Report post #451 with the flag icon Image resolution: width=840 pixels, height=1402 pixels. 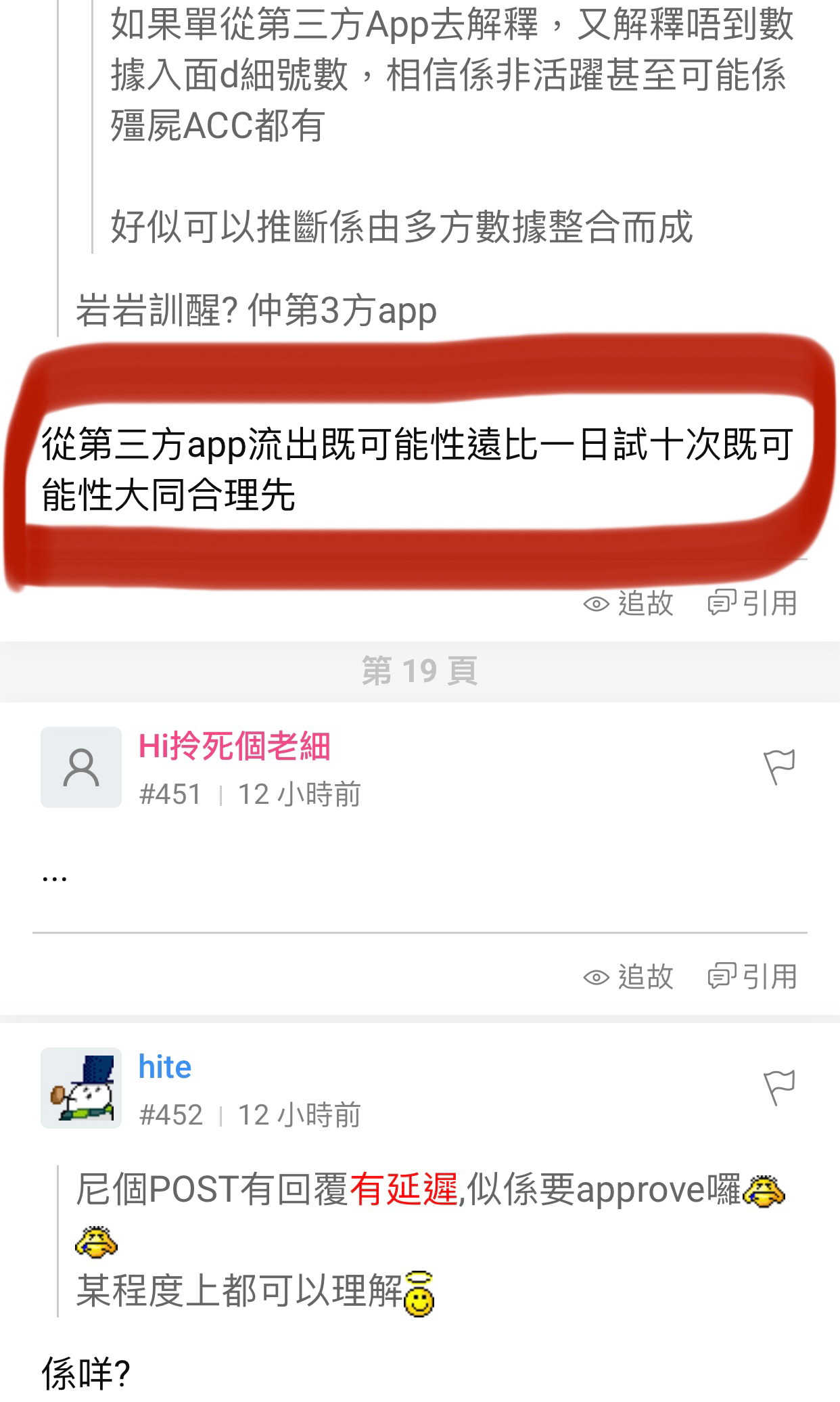point(779,767)
